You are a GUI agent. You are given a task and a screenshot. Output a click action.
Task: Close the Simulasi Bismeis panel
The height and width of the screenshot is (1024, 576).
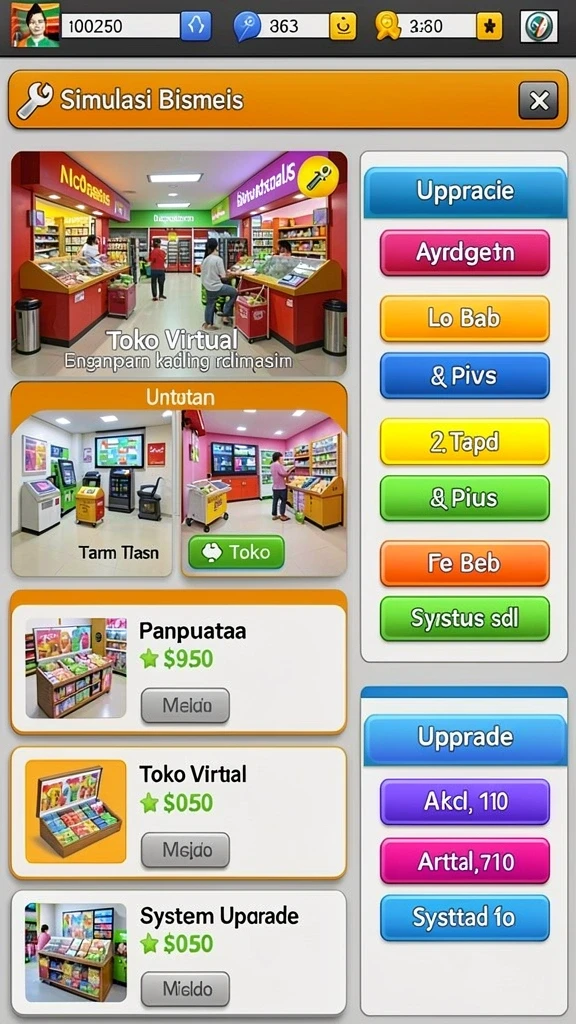coord(538,101)
